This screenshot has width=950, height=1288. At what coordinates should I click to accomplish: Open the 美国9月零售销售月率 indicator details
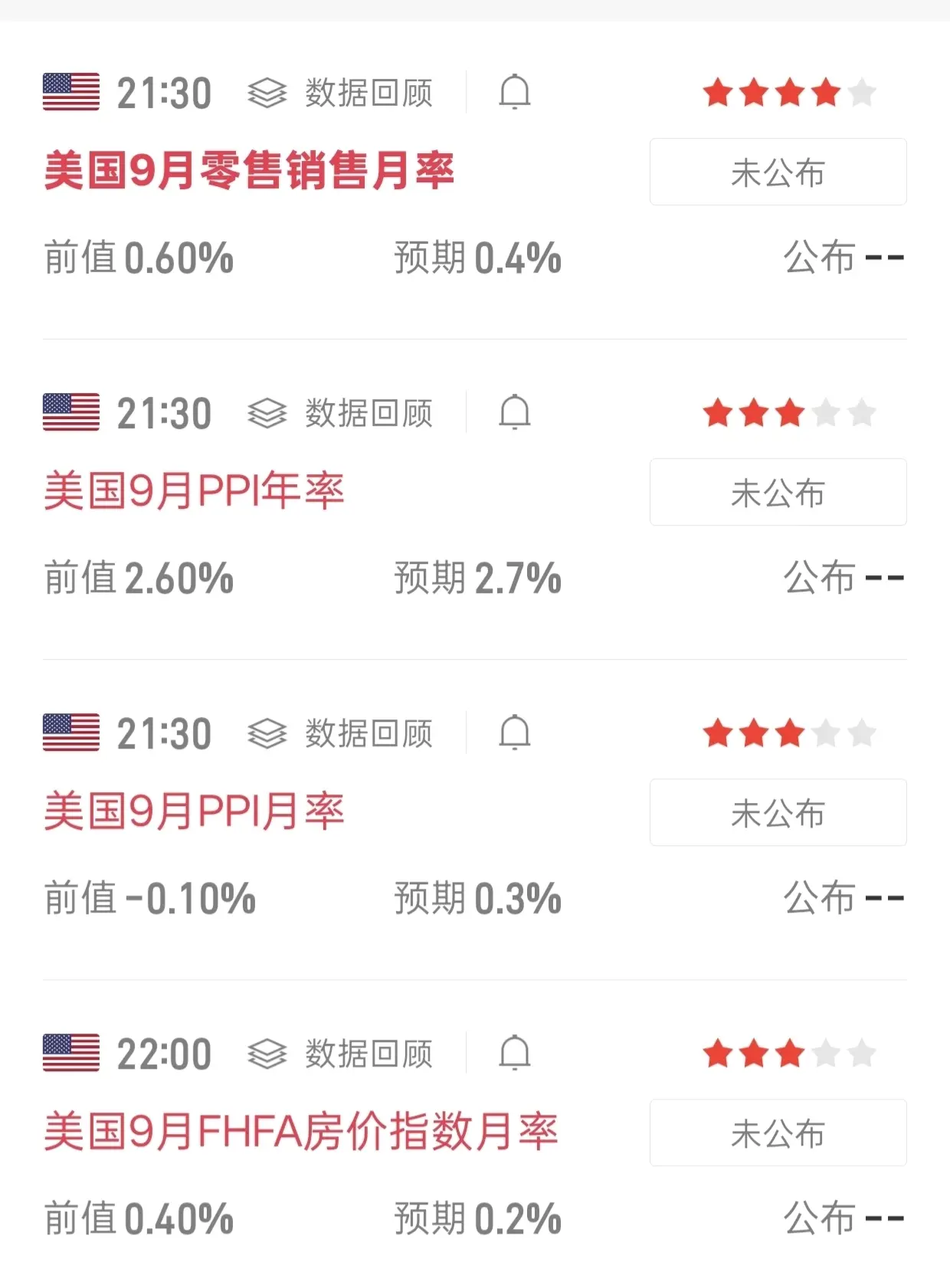point(249,171)
